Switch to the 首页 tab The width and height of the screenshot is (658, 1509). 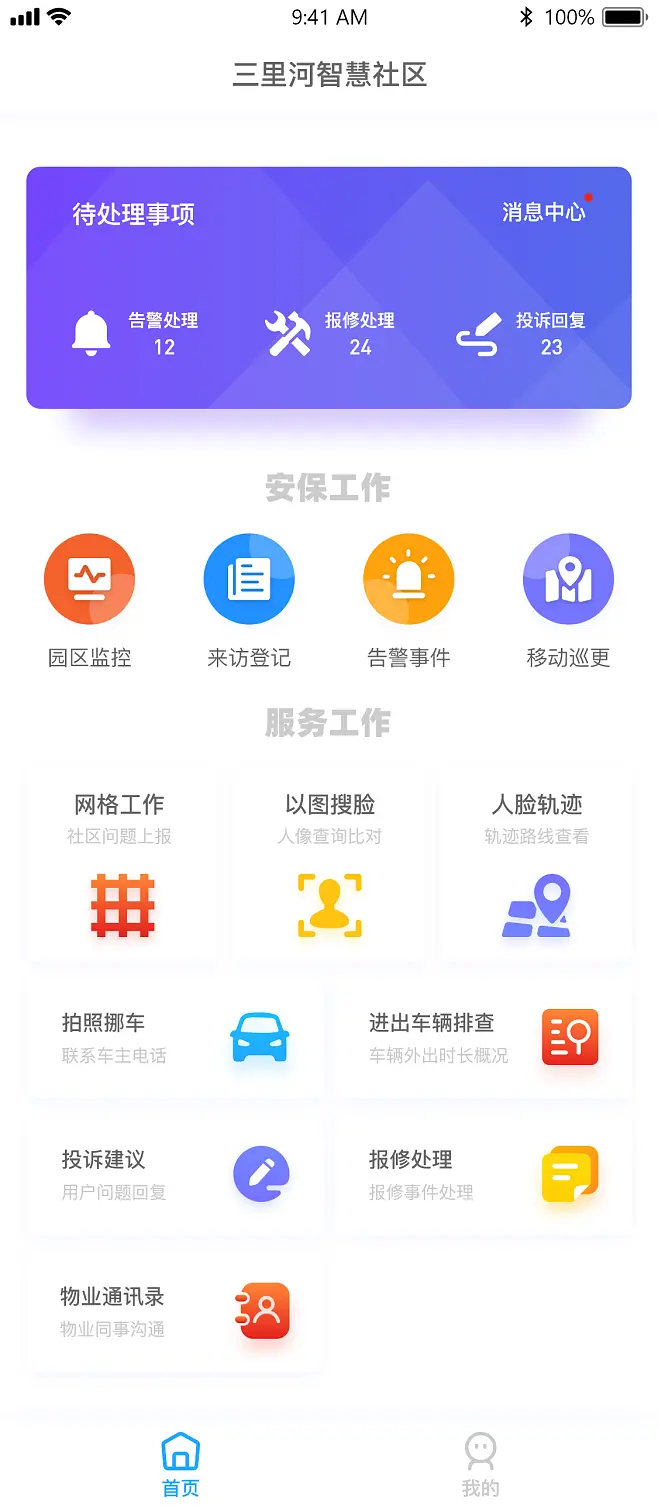pyautogui.click(x=181, y=1464)
